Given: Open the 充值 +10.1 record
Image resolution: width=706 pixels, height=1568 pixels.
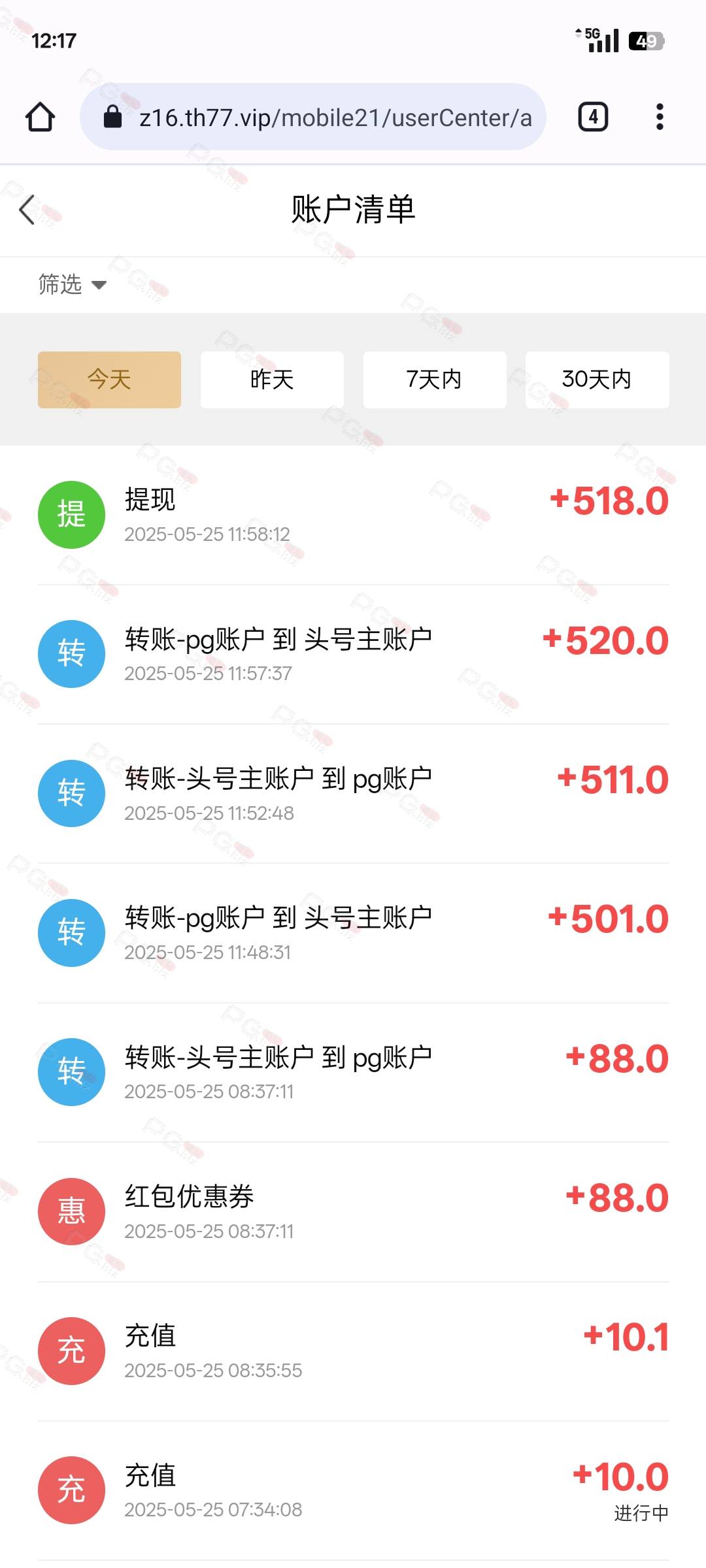Looking at the screenshot, I should 353,1351.
